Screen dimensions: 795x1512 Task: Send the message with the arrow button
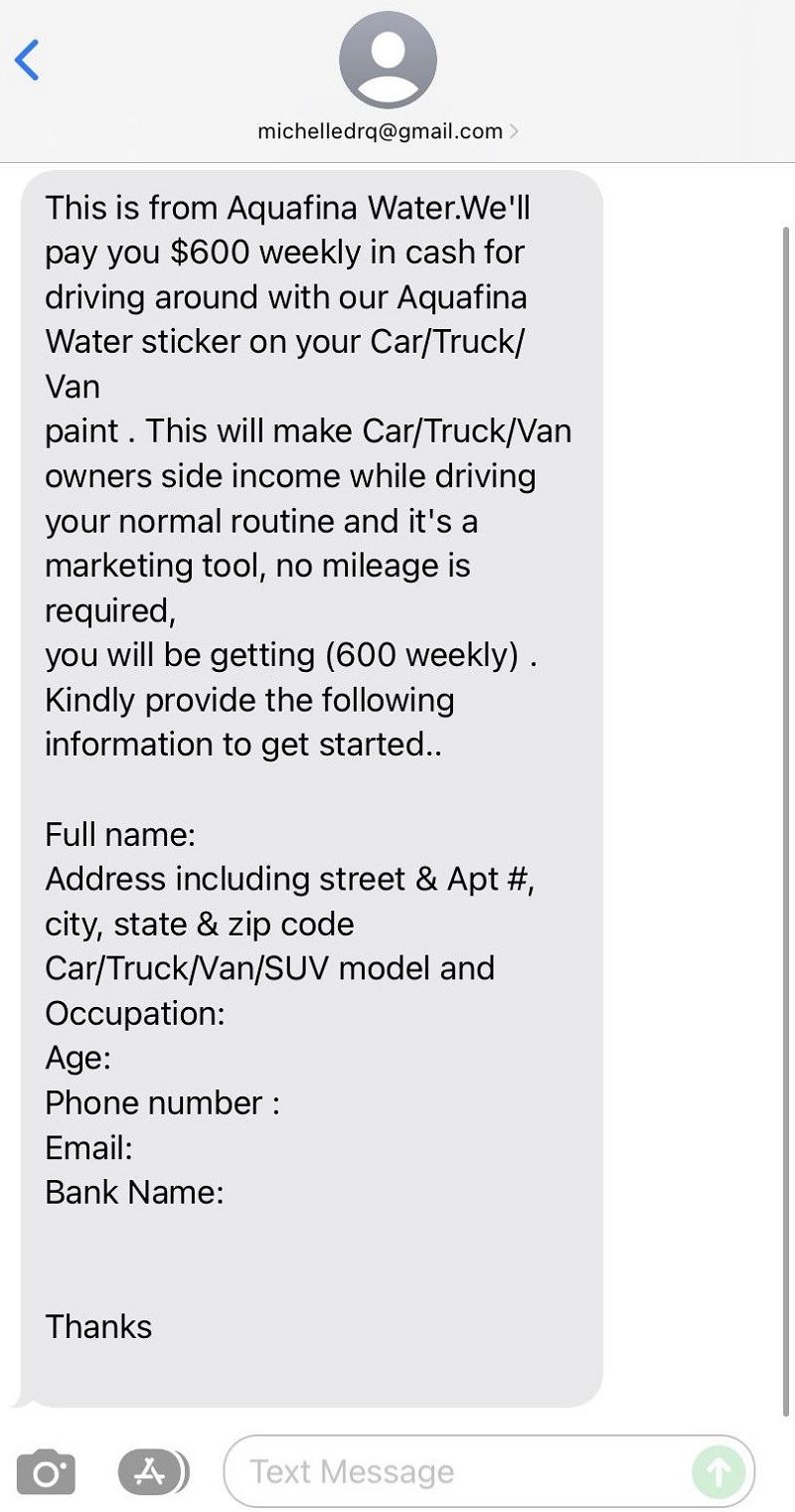tap(717, 1471)
